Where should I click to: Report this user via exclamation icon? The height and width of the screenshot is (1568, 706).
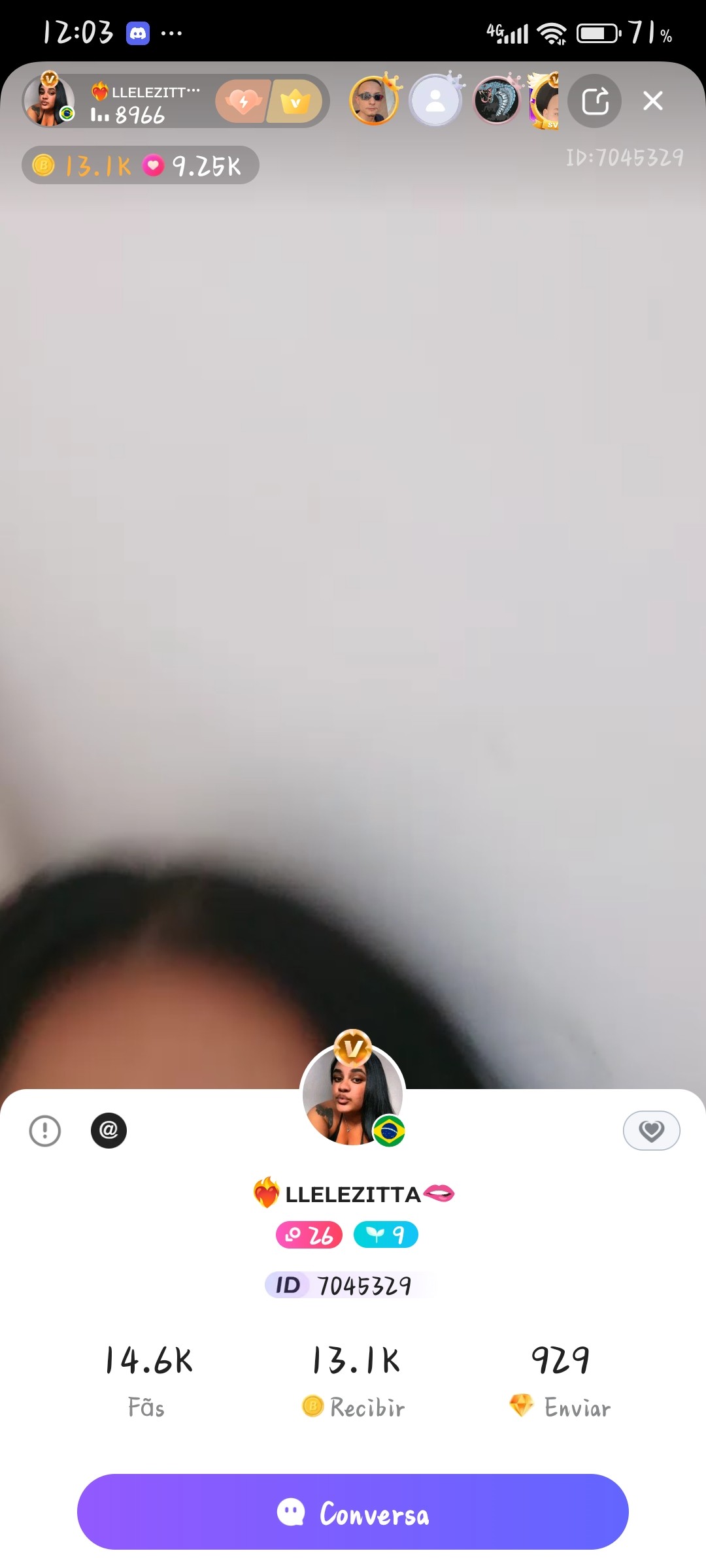pyautogui.click(x=45, y=1131)
